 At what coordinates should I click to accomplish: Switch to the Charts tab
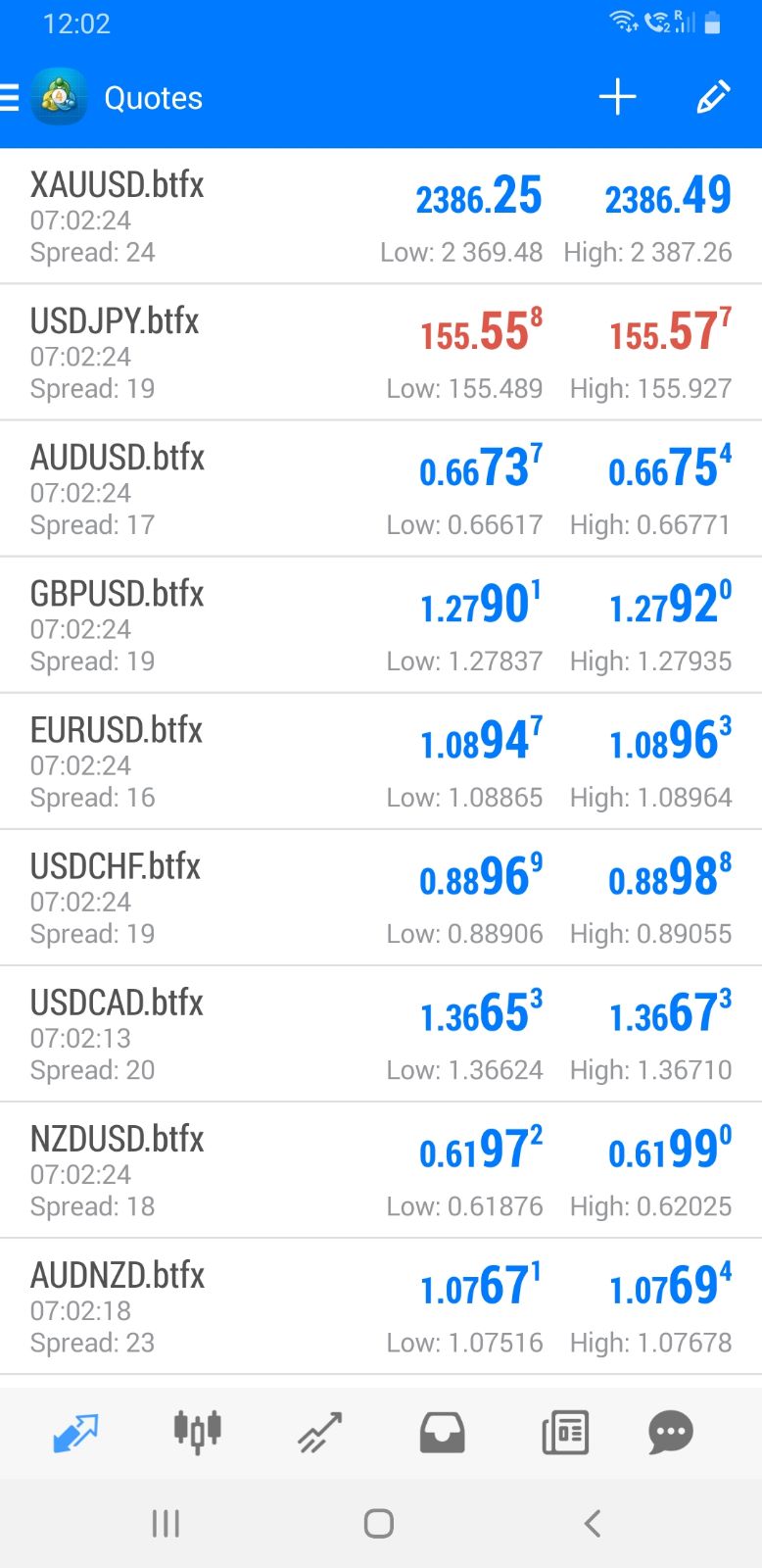(197, 1432)
